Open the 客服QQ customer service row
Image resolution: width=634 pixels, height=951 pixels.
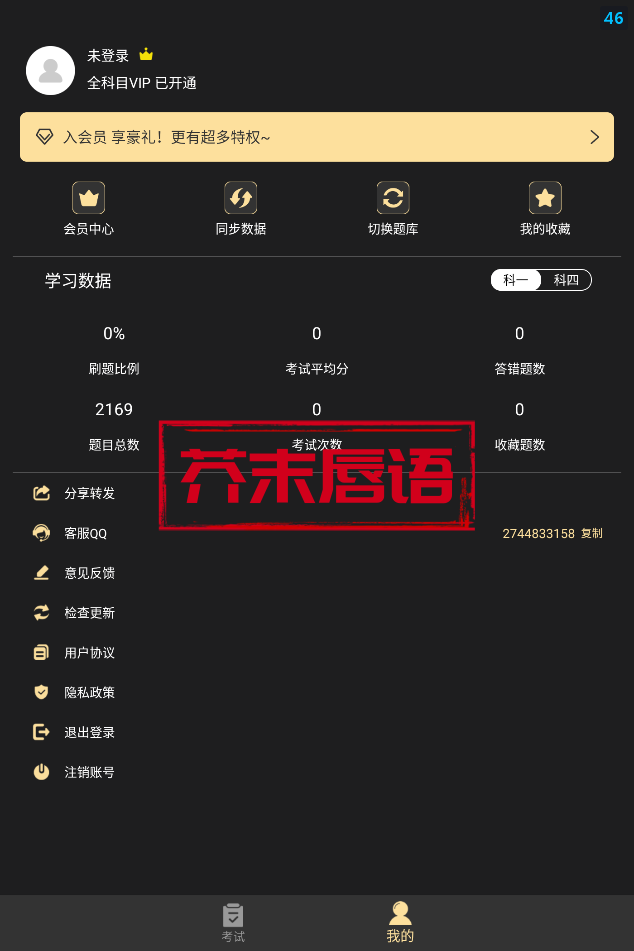coord(85,533)
